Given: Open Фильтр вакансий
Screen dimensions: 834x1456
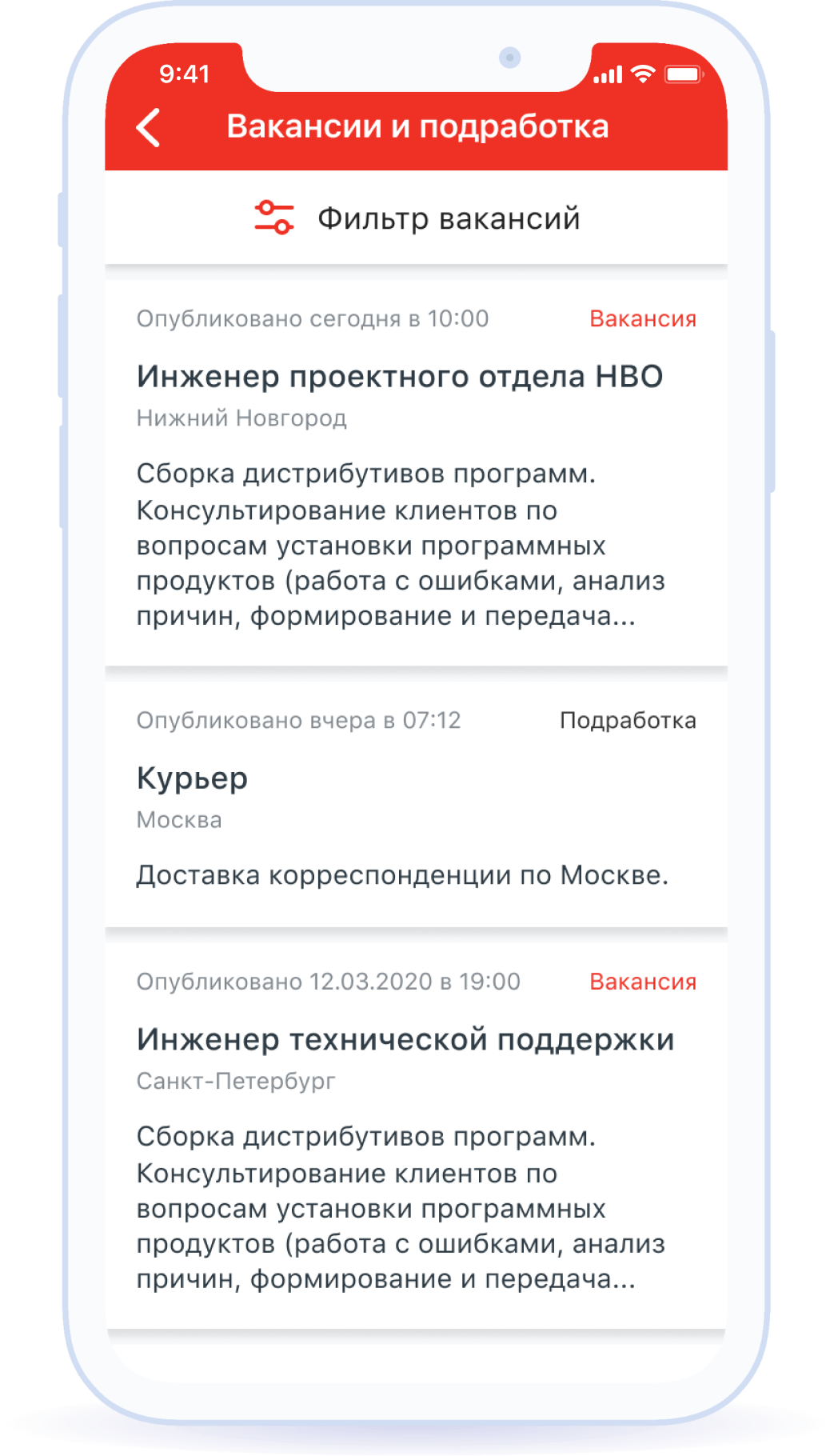Looking at the screenshot, I should point(417,218).
